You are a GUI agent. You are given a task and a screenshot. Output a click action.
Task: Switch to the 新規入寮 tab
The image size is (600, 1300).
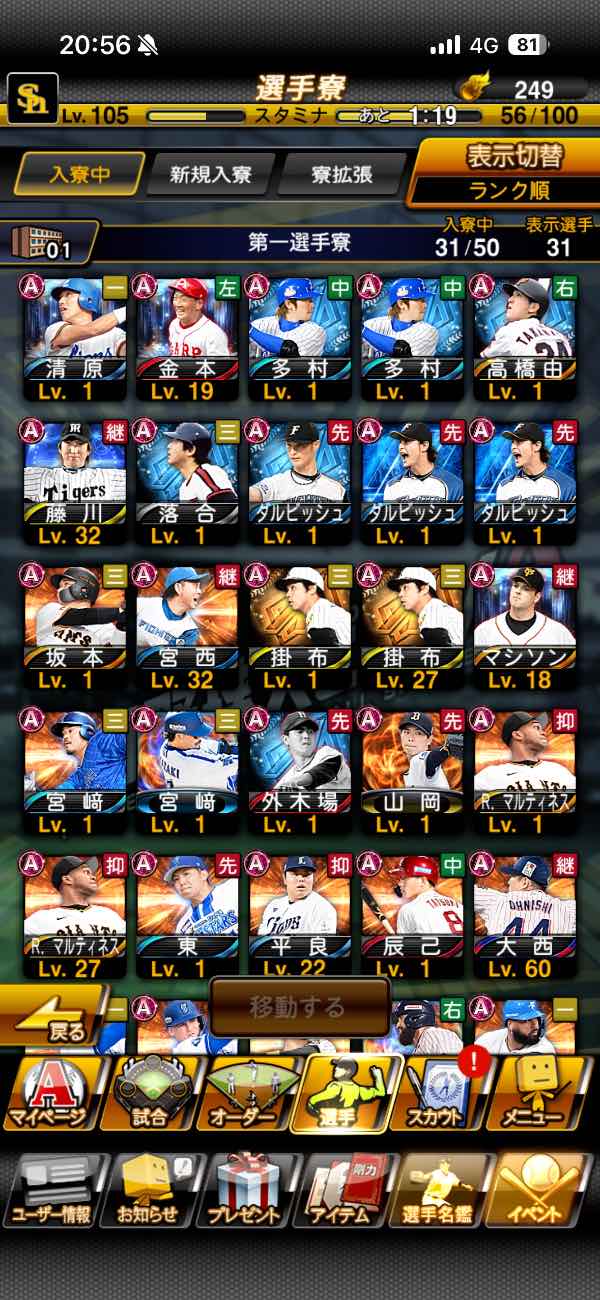click(x=209, y=174)
